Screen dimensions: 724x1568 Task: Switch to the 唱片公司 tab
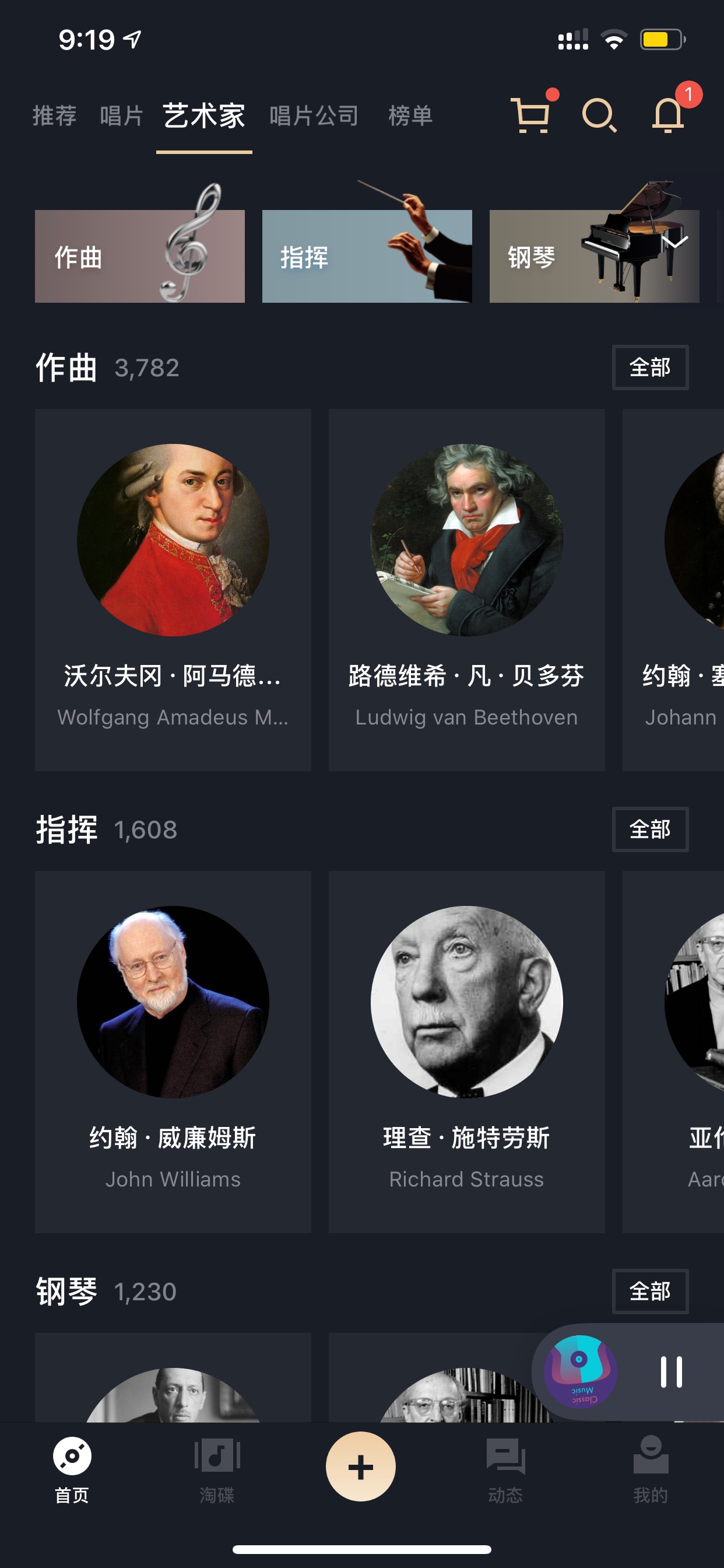point(314,116)
